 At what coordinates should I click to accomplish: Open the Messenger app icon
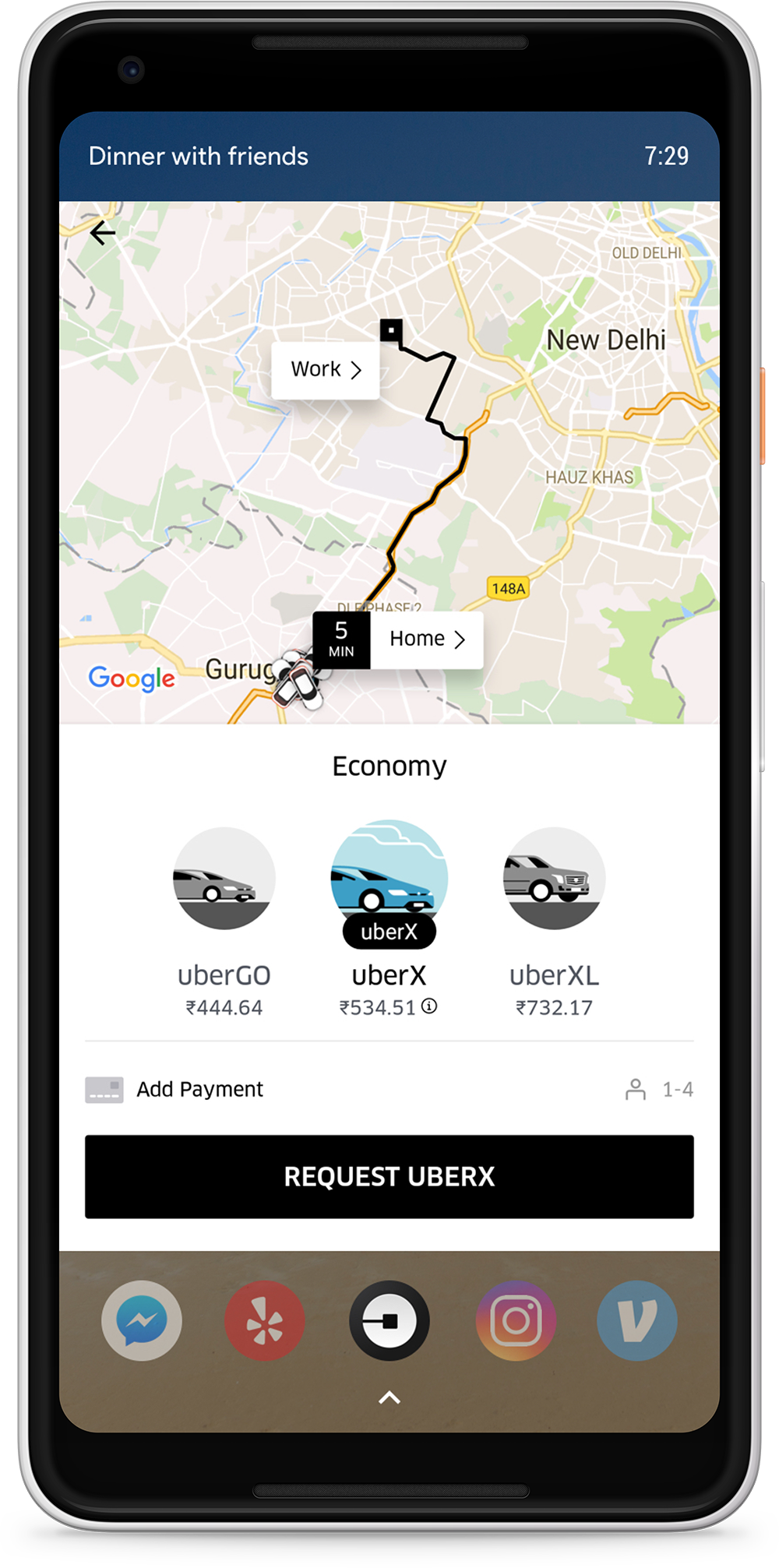[x=142, y=1320]
